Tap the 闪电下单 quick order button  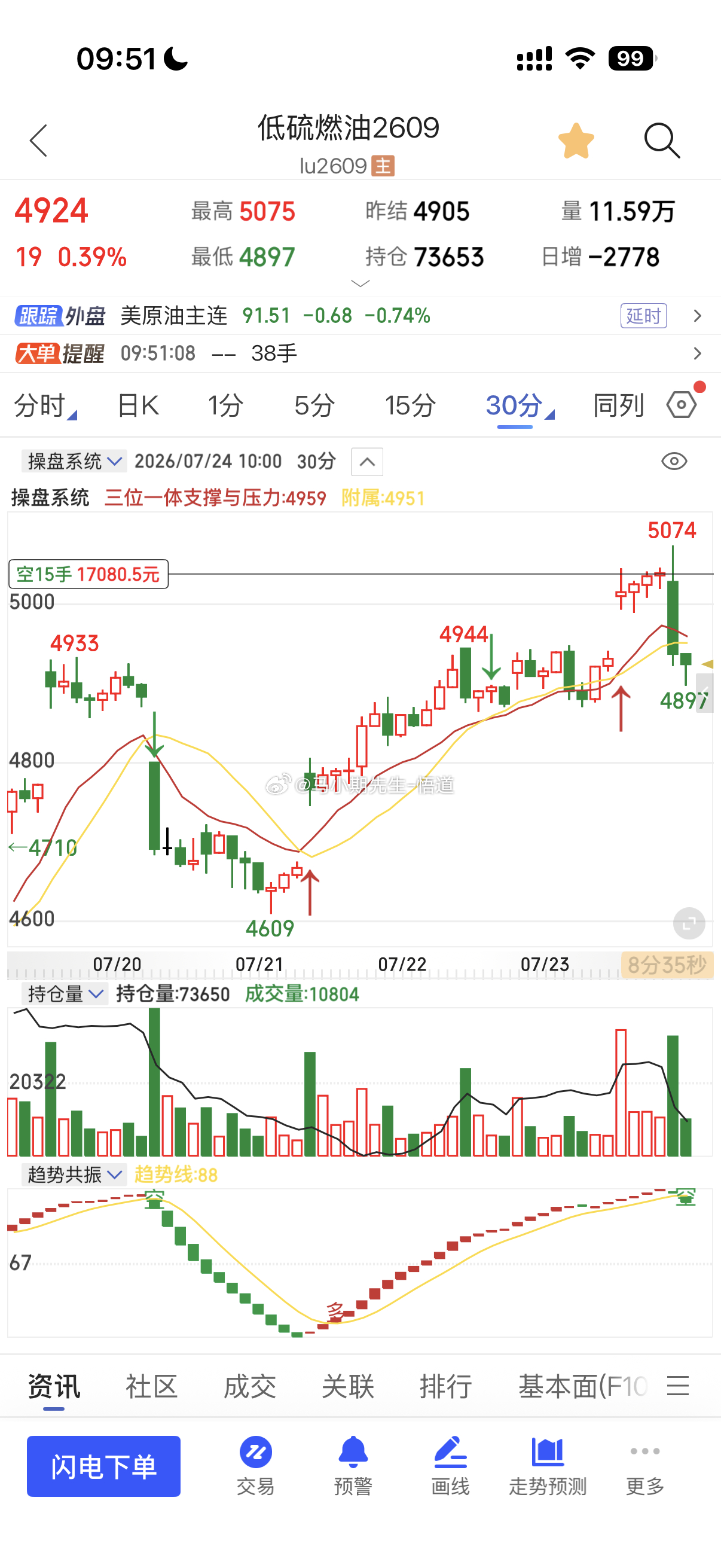103,1466
